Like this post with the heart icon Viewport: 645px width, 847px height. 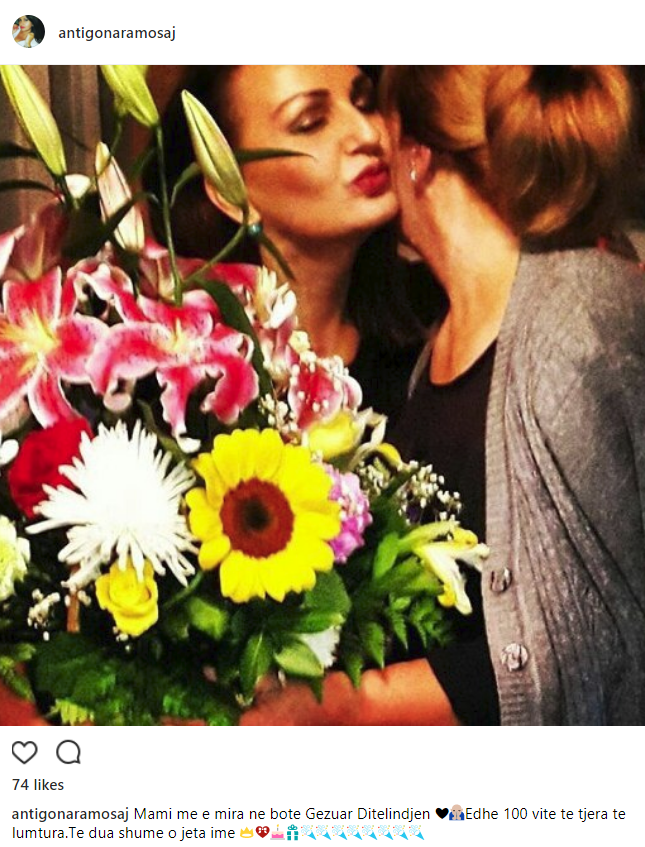[24, 752]
